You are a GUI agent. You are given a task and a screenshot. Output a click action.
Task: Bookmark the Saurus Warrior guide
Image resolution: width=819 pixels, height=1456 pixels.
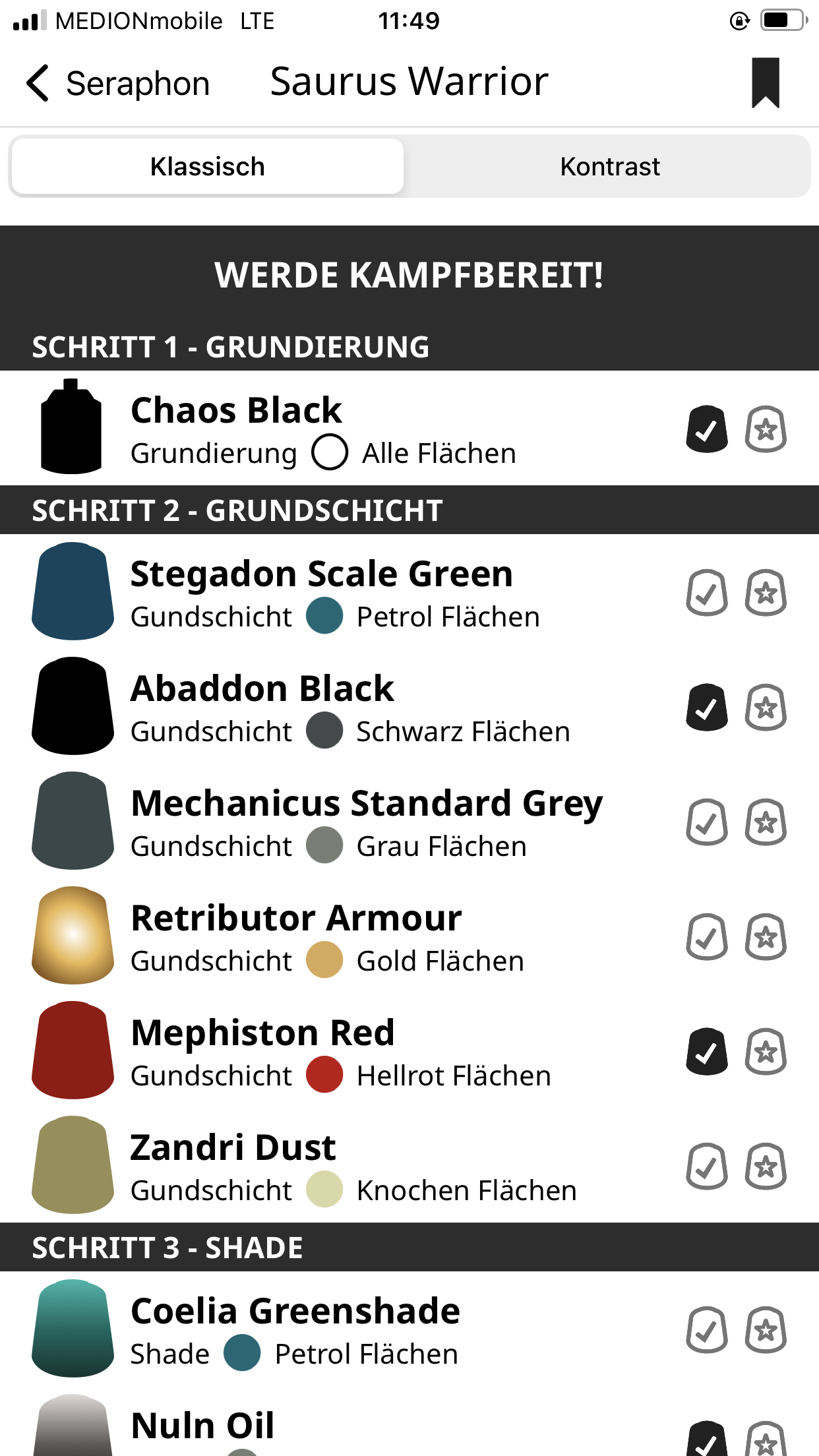point(765,82)
